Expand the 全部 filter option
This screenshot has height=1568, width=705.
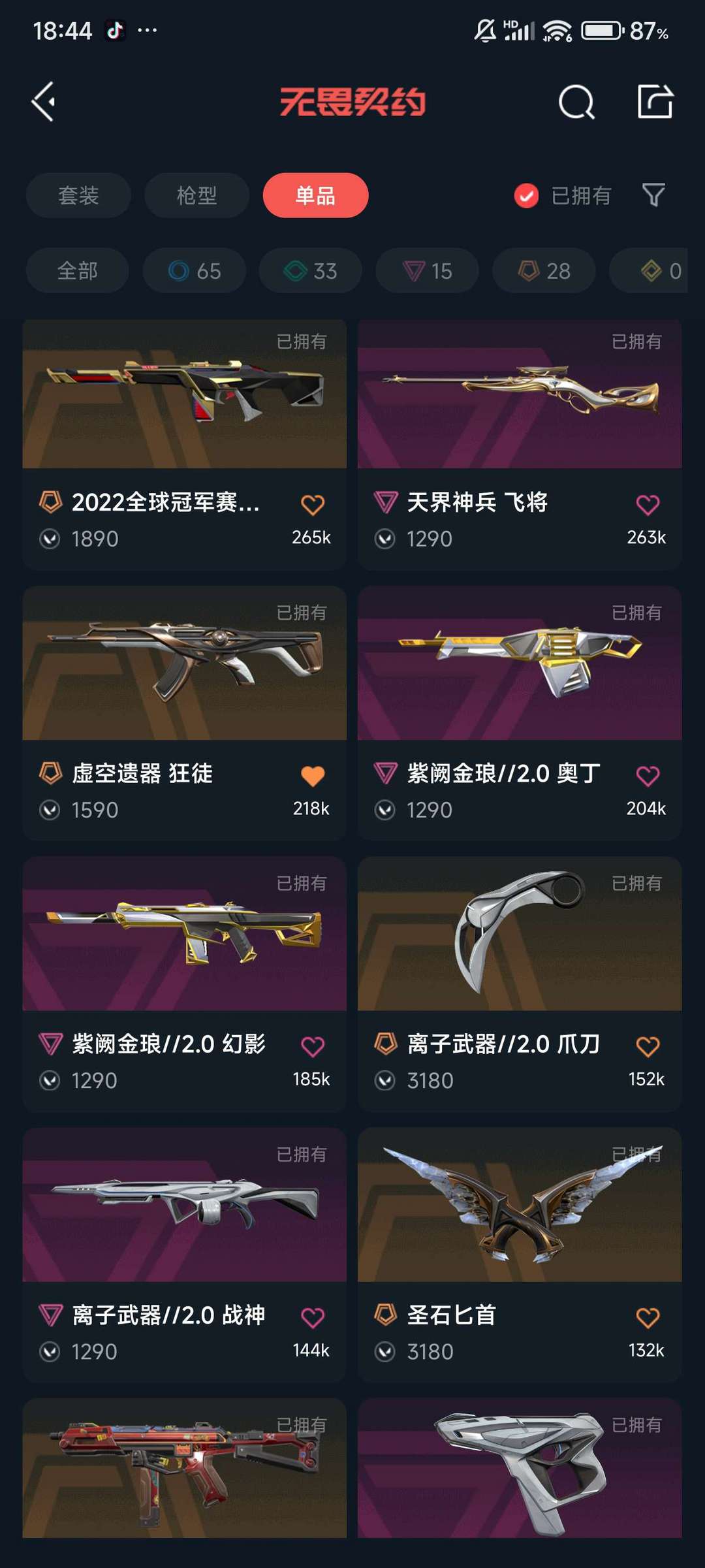point(77,271)
